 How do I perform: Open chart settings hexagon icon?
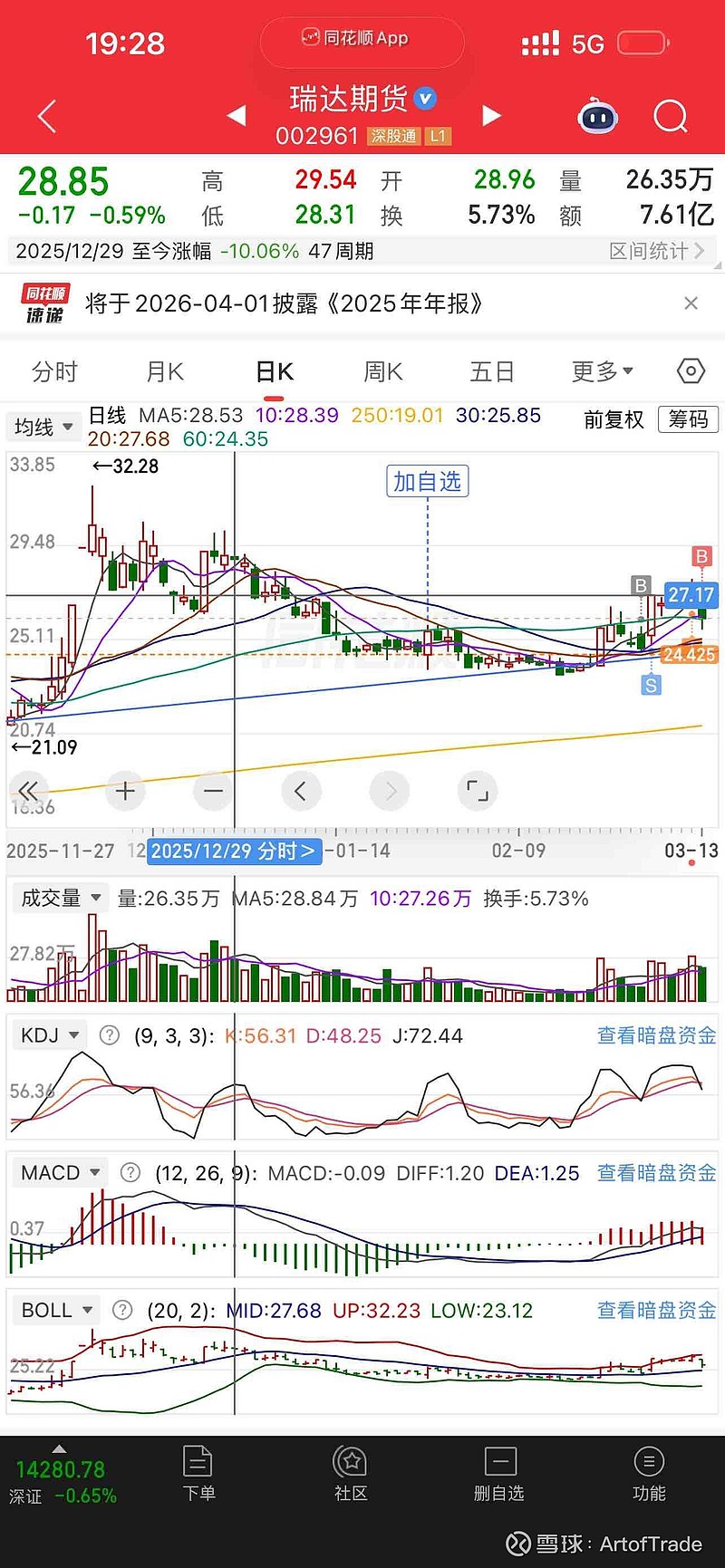click(691, 371)
